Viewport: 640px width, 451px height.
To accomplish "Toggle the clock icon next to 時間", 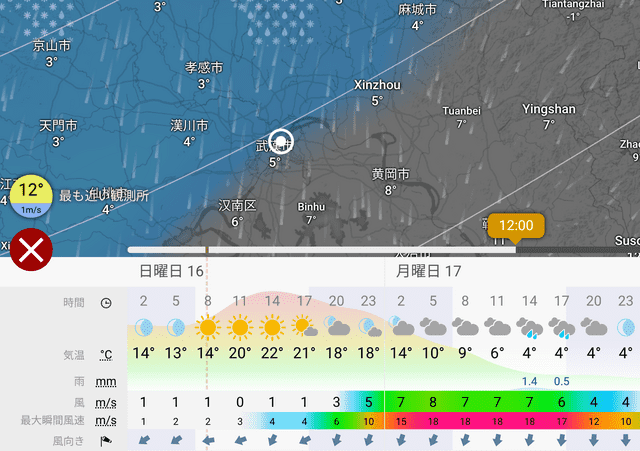I will click(106, 302).
